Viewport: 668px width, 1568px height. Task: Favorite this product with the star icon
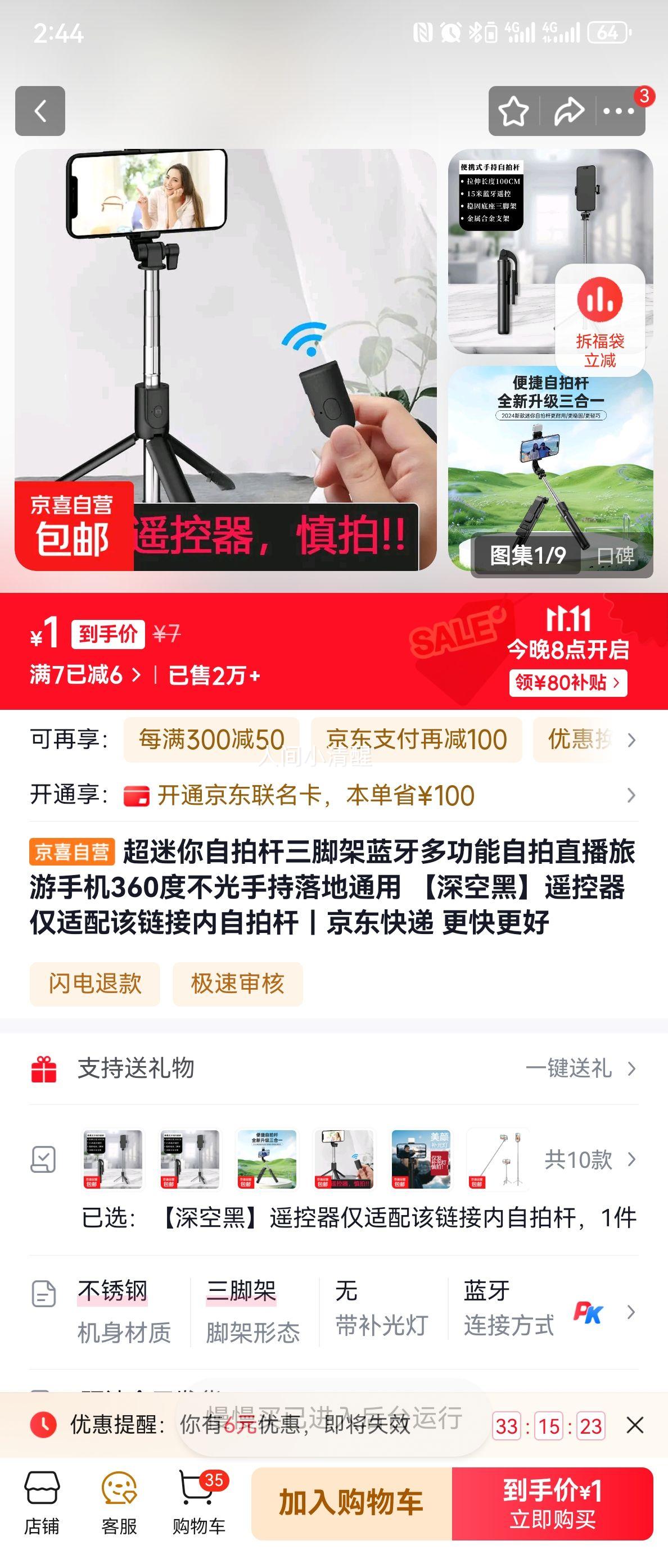tap(513, 111)
